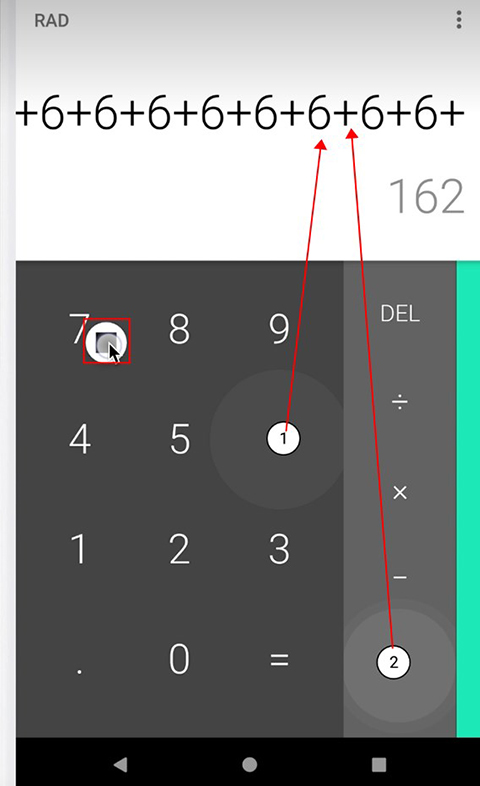Tap the minus operator key
Screen dimensions: 480x786
400,577
